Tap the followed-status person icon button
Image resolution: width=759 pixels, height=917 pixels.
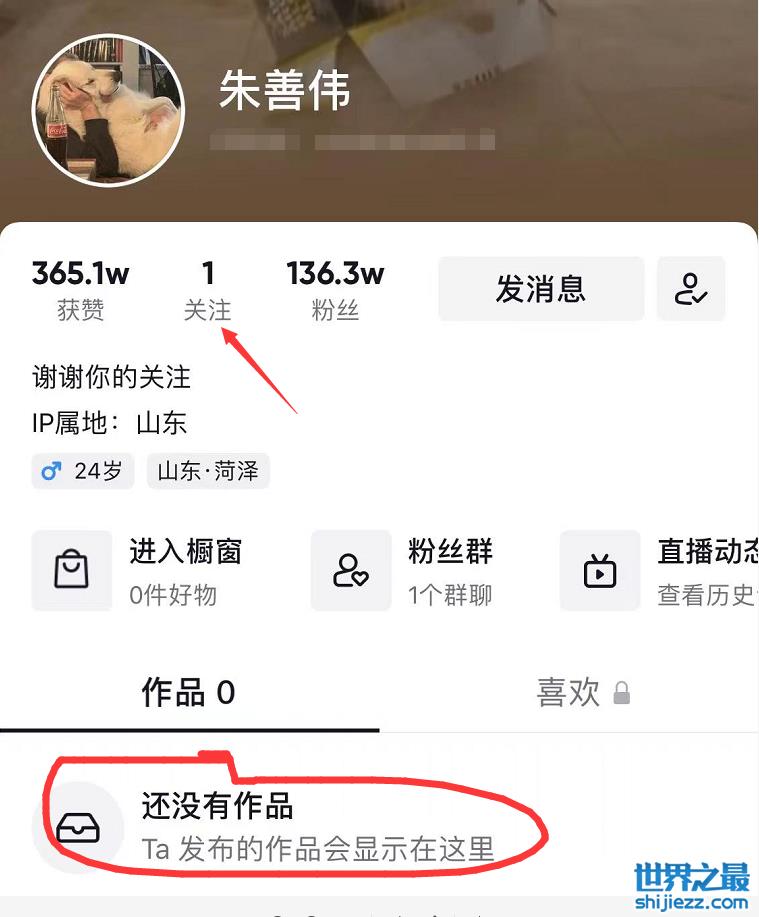[x=691, y=289]
